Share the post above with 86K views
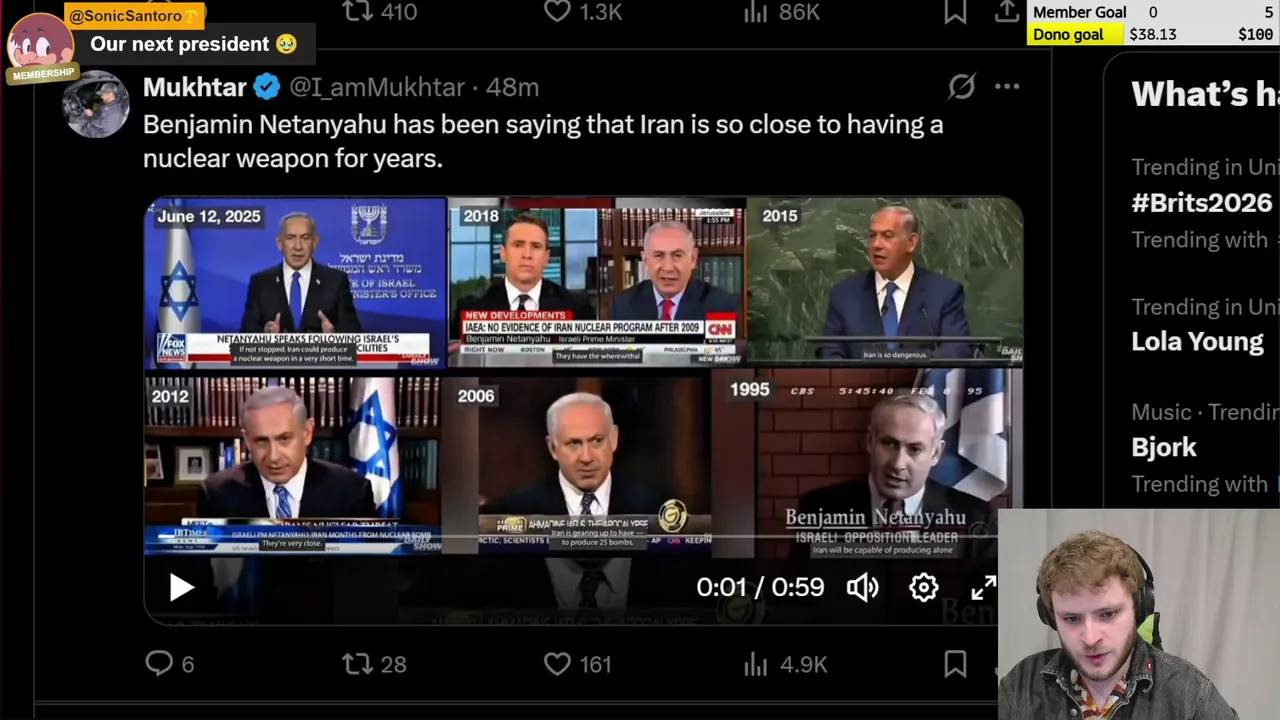The height and width of the screenshot is (720, 1280). pos(1007,12)
